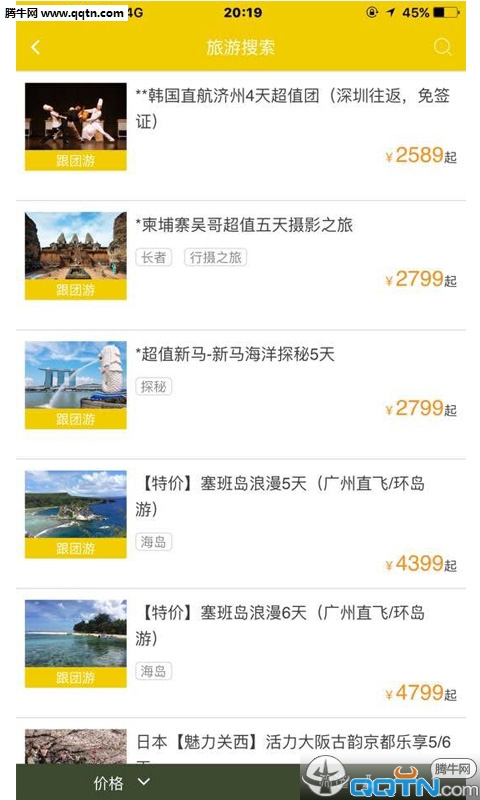Open the 韩国直航济州4天超值团 tour
This screenshot has height=800, width=480.
(241, 136)
